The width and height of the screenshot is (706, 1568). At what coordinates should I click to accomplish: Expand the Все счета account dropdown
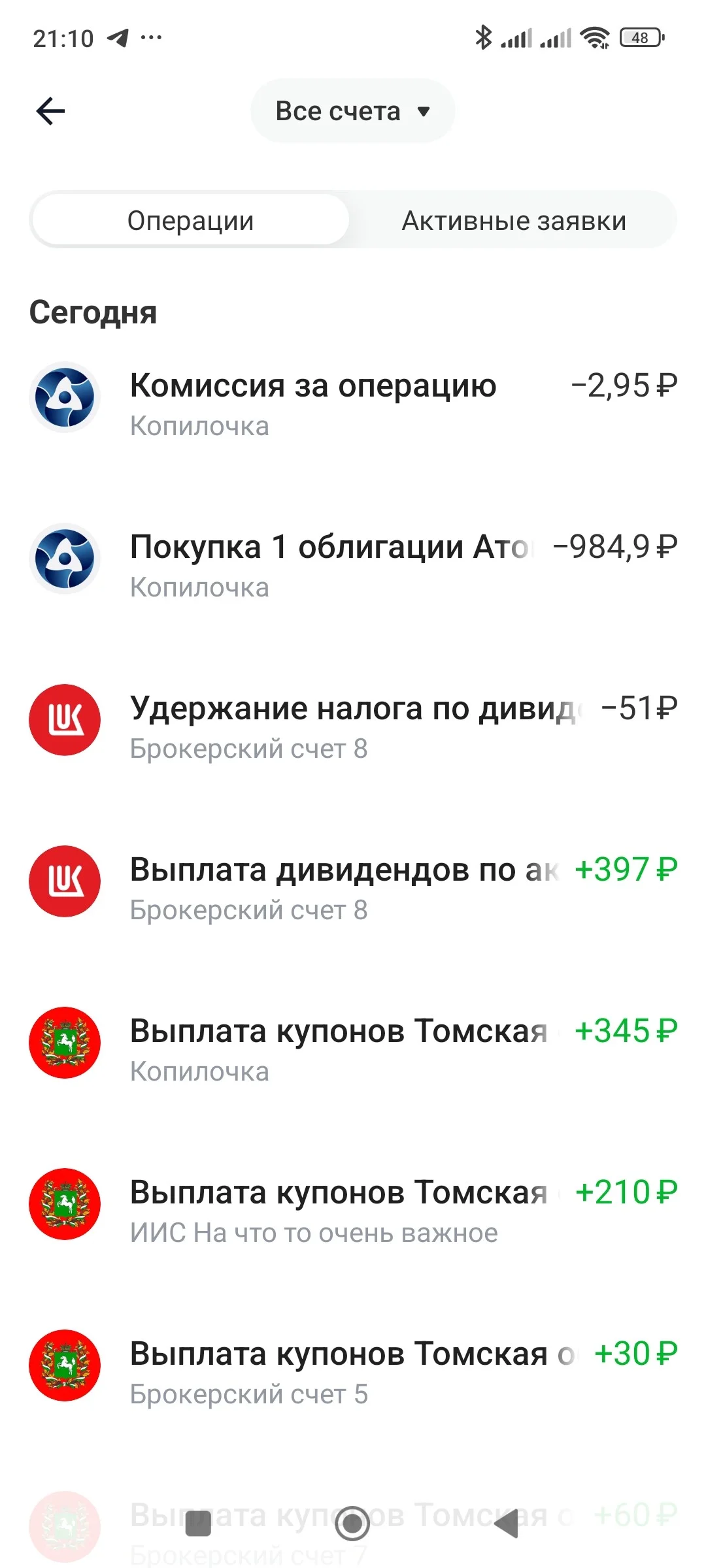[352, 111]
